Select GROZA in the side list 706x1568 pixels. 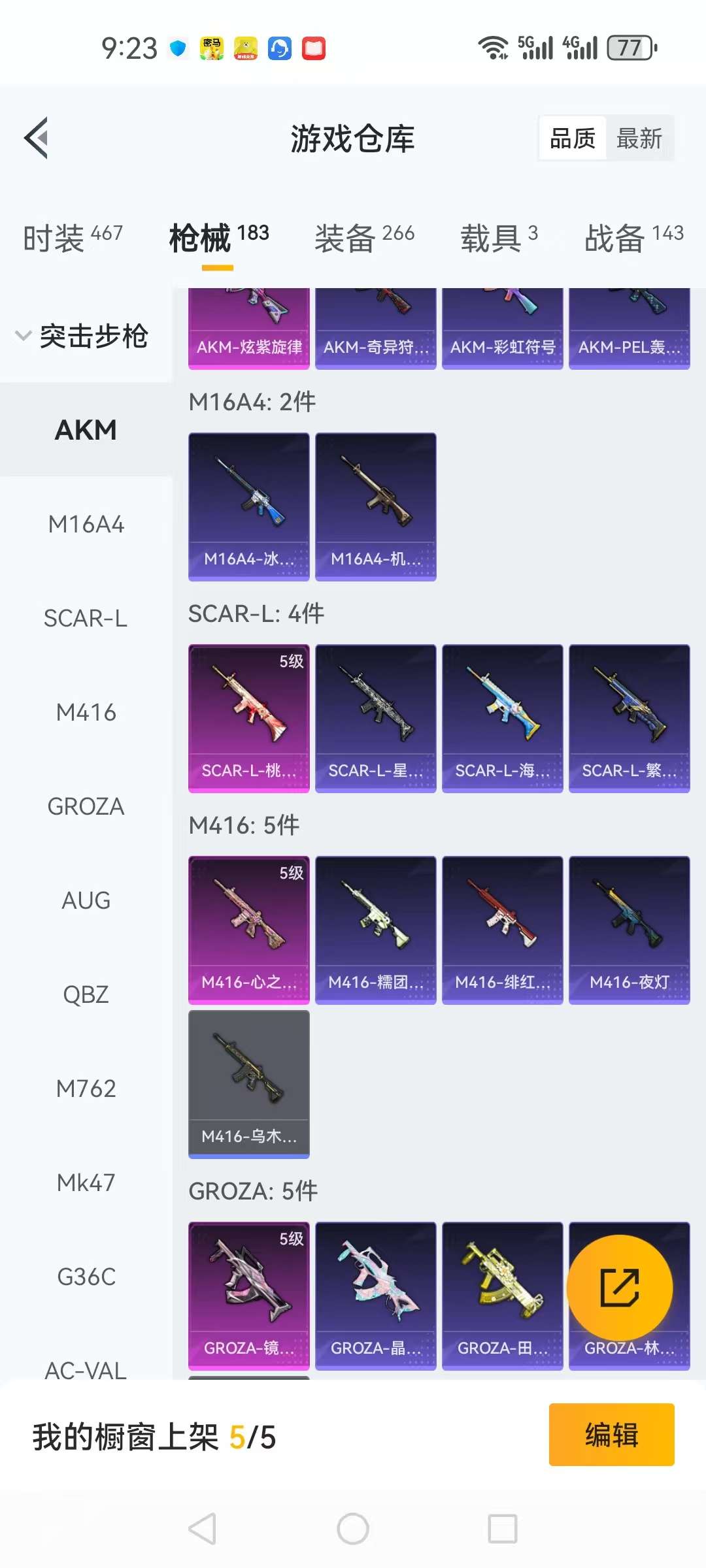86,806
